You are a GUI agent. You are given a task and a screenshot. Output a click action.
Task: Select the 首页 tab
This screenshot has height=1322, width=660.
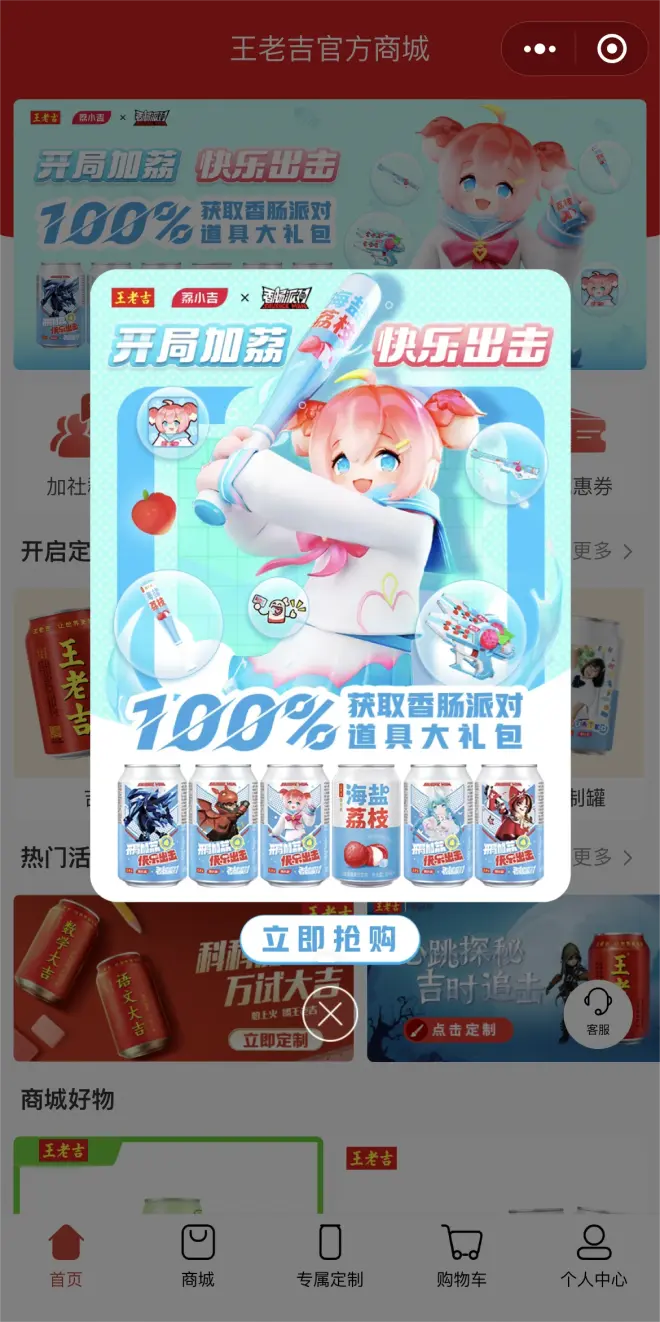(66, 1256)
